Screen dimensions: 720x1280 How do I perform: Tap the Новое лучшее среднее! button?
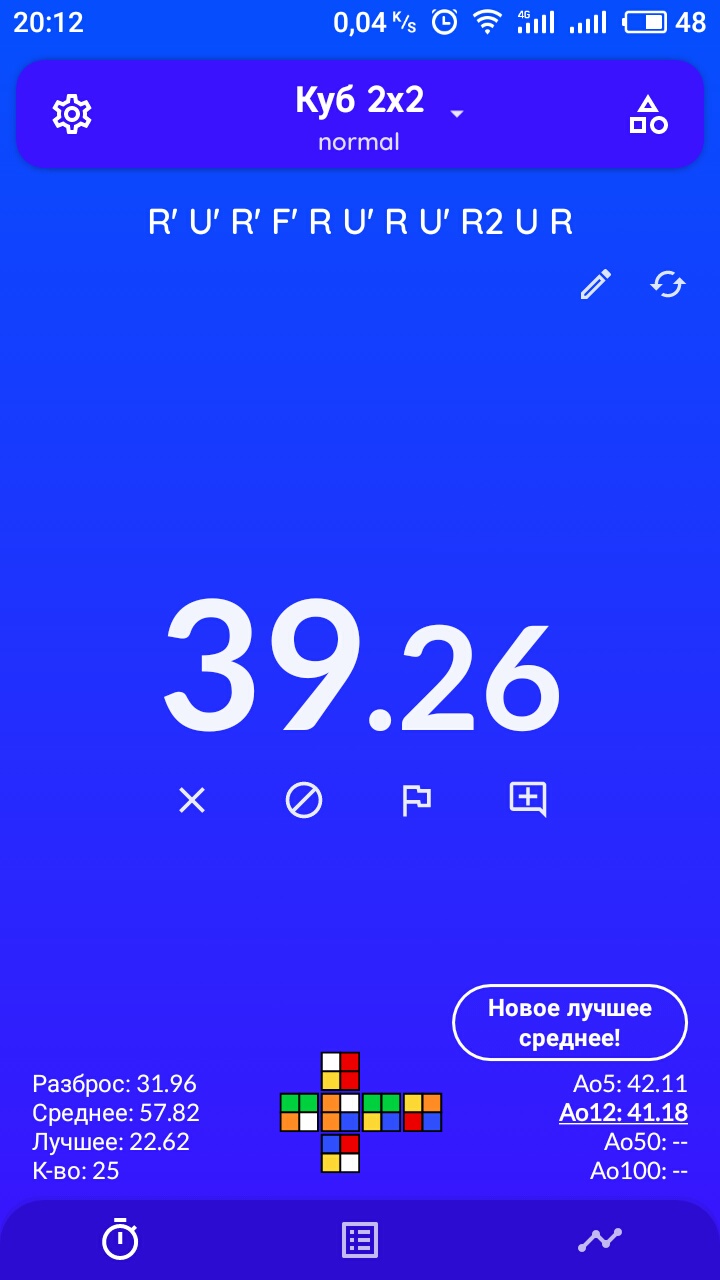pos(570,1022)
